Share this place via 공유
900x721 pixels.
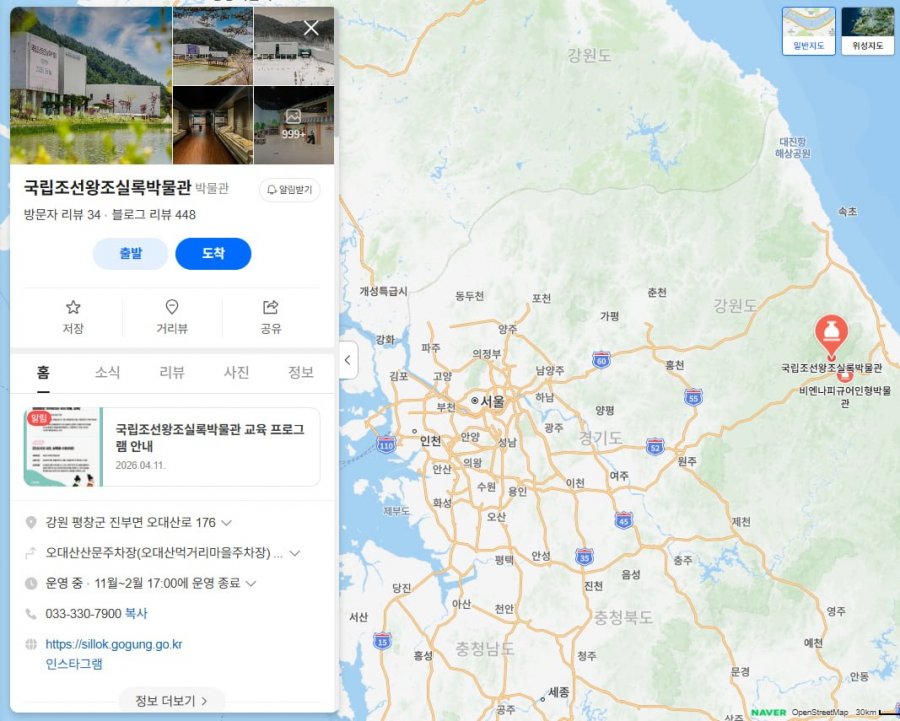point(271,317)
